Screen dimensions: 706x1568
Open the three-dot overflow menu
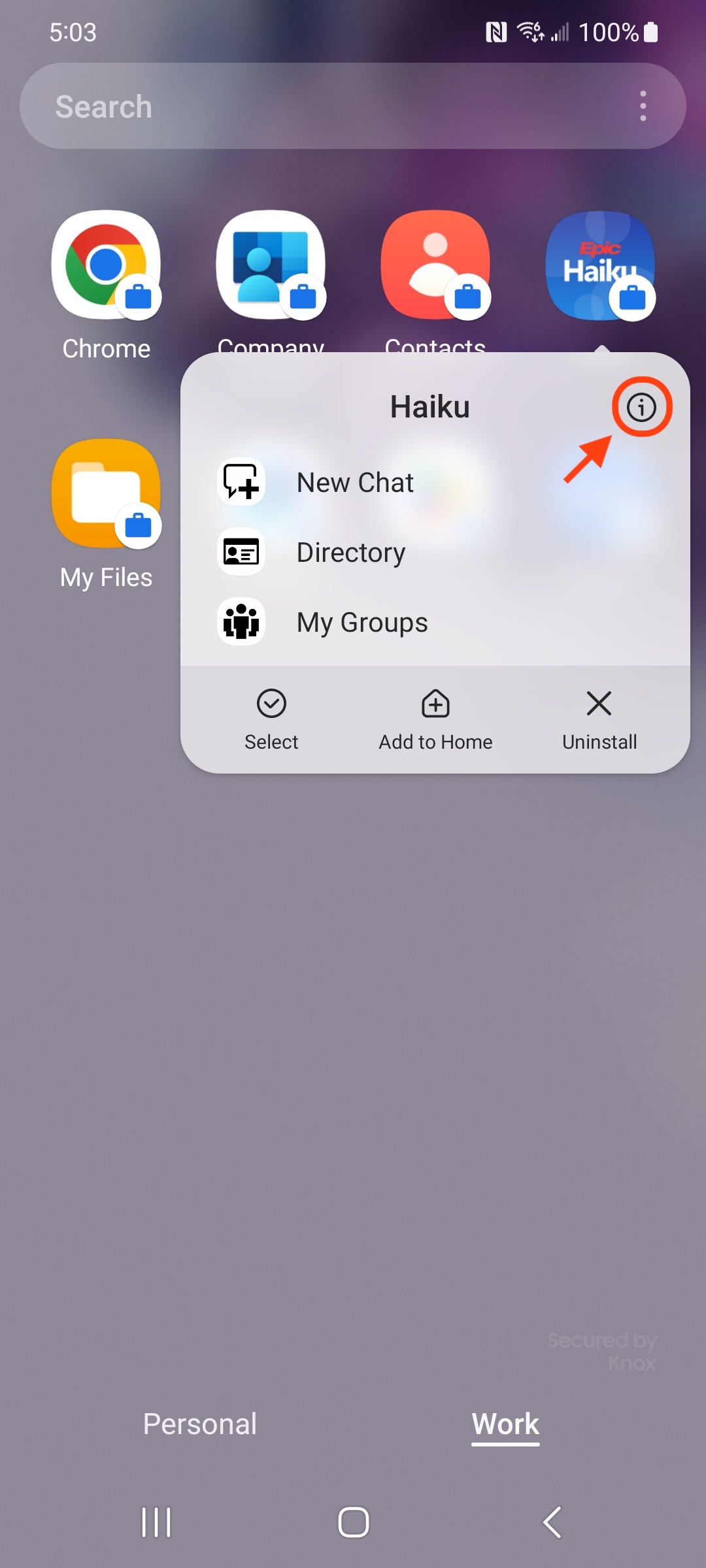[x=643, y=106]
